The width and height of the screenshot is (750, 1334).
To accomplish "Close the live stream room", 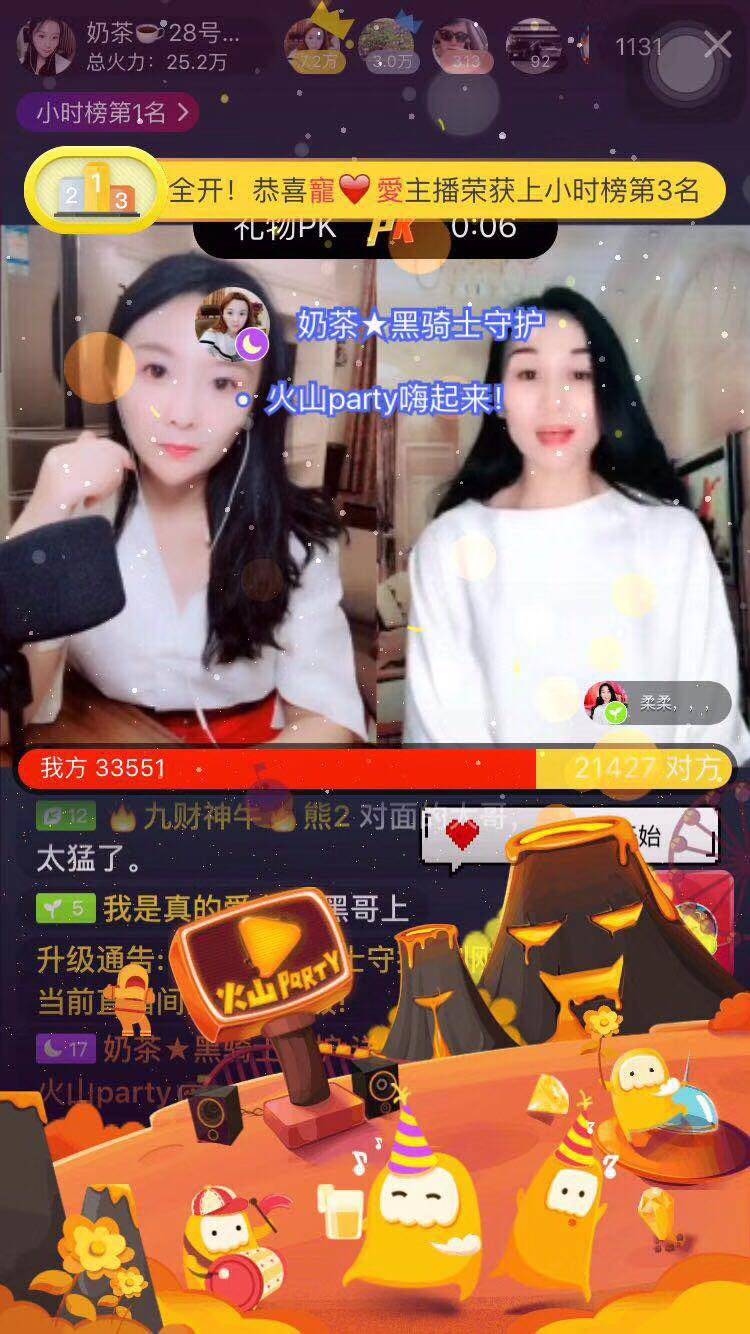I will tap(718, 44).
